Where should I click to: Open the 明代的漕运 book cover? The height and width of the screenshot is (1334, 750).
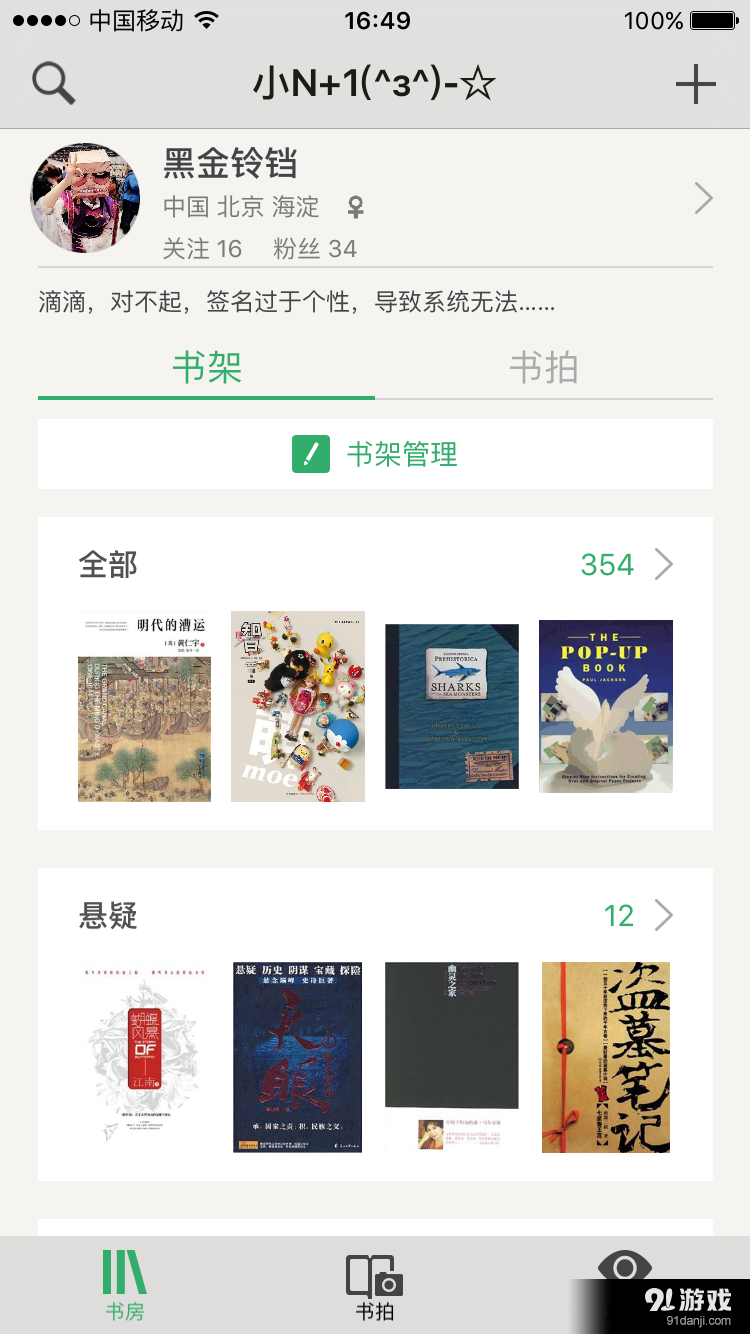click(x=144, y=707)
